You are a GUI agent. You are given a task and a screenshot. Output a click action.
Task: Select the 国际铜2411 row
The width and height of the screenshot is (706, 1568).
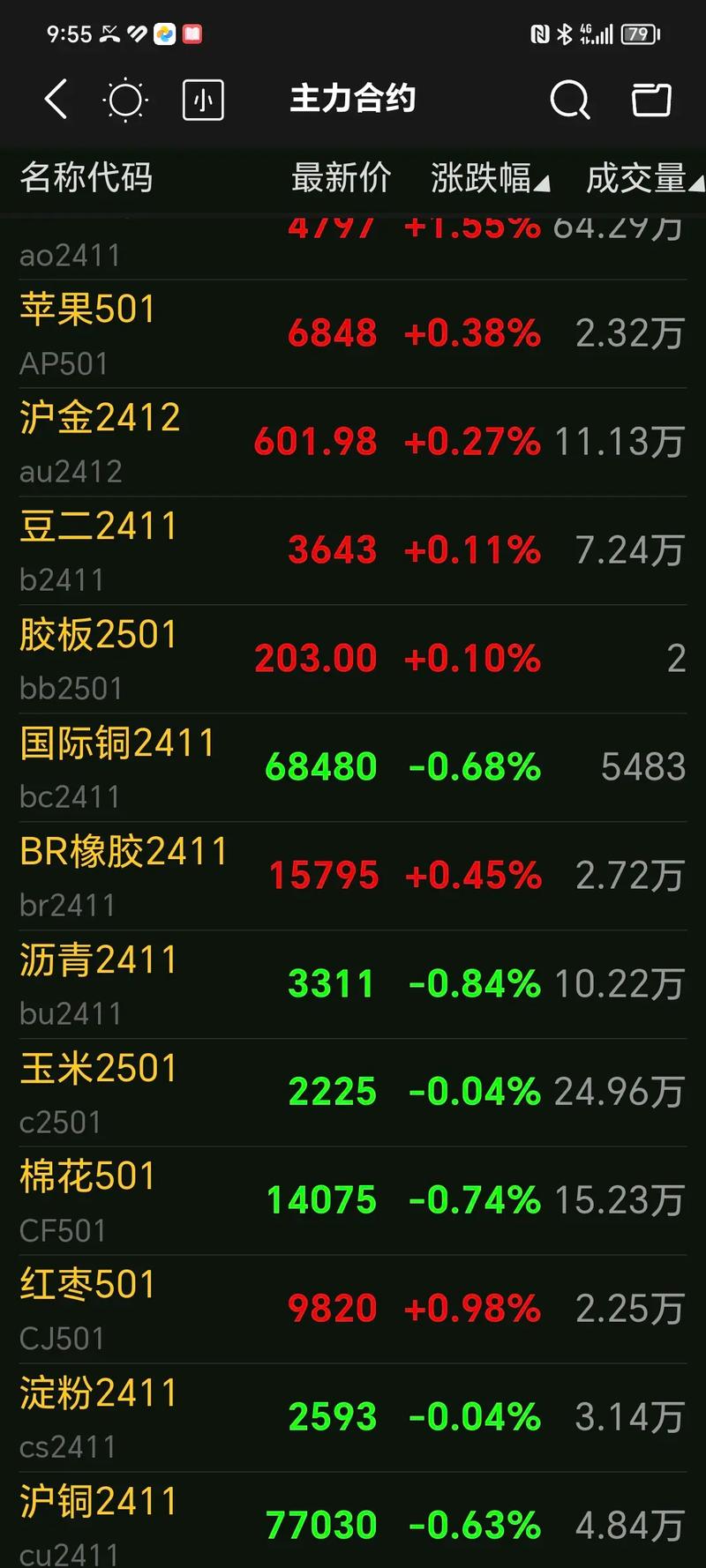coord(353,765)
